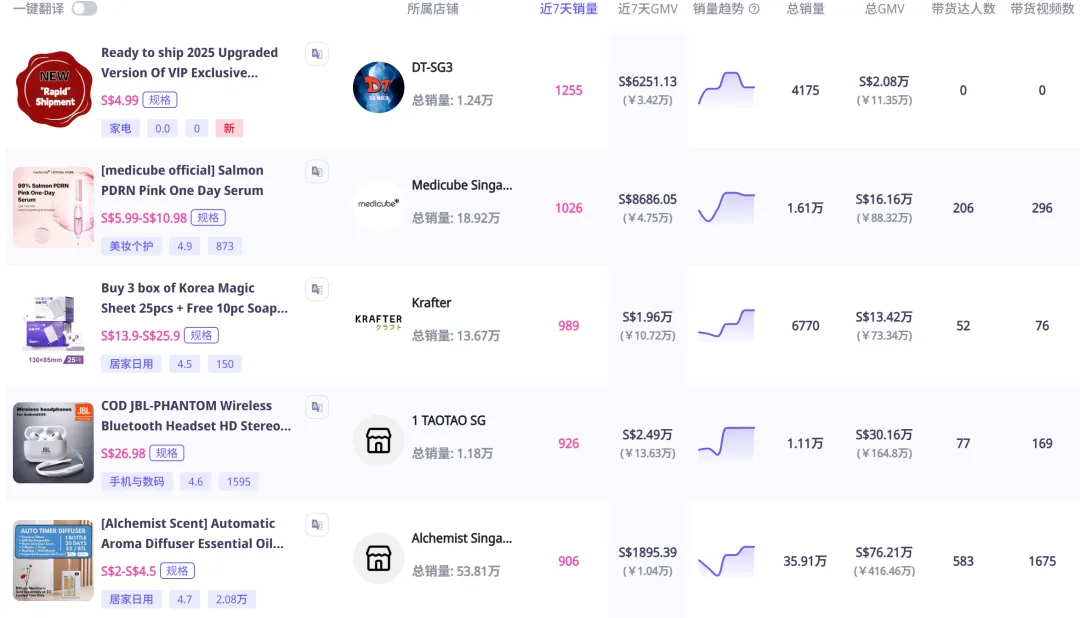Show 规格 for the Alchemist Aroma Diffuser

coord(177,571)
